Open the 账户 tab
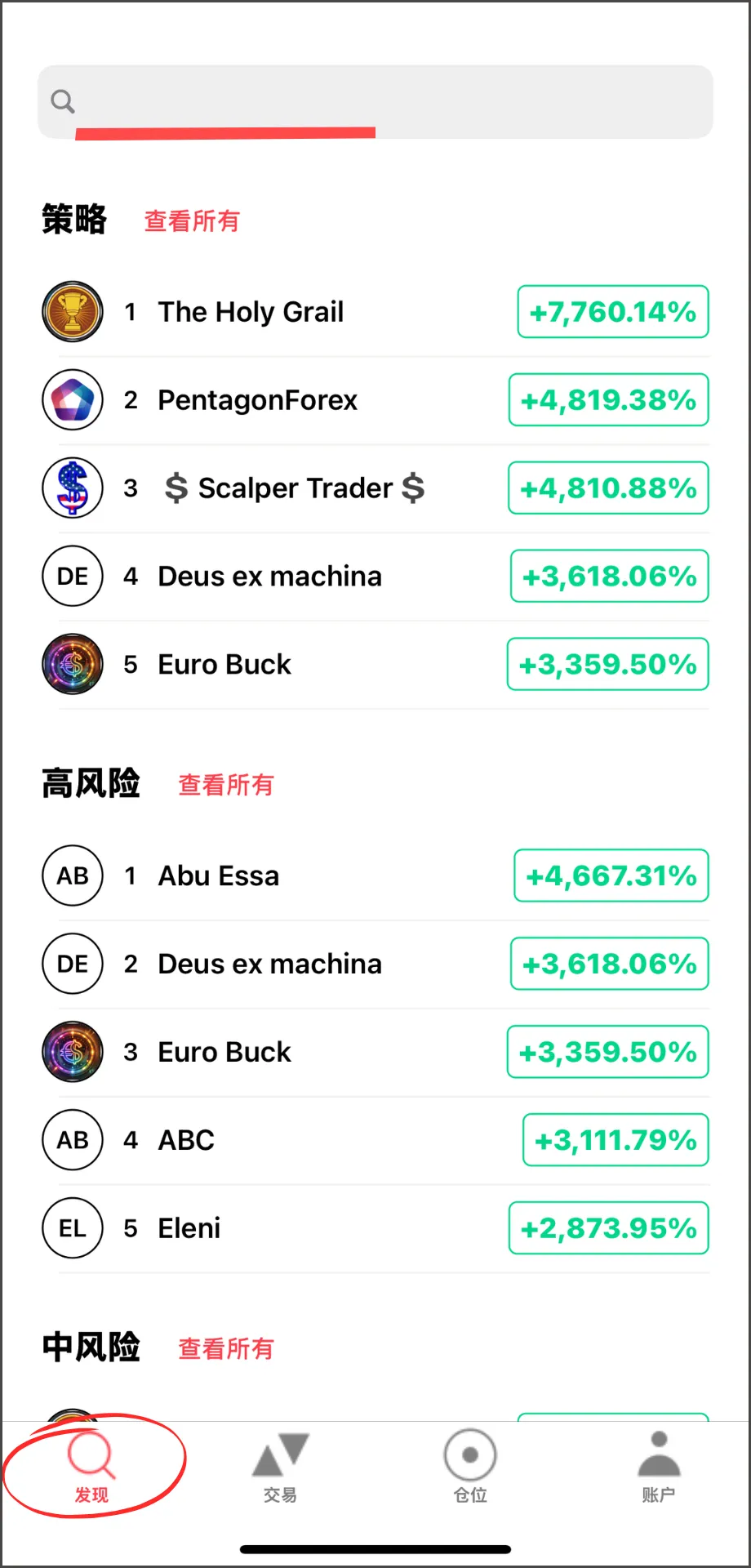 [x=659, y=1467]
